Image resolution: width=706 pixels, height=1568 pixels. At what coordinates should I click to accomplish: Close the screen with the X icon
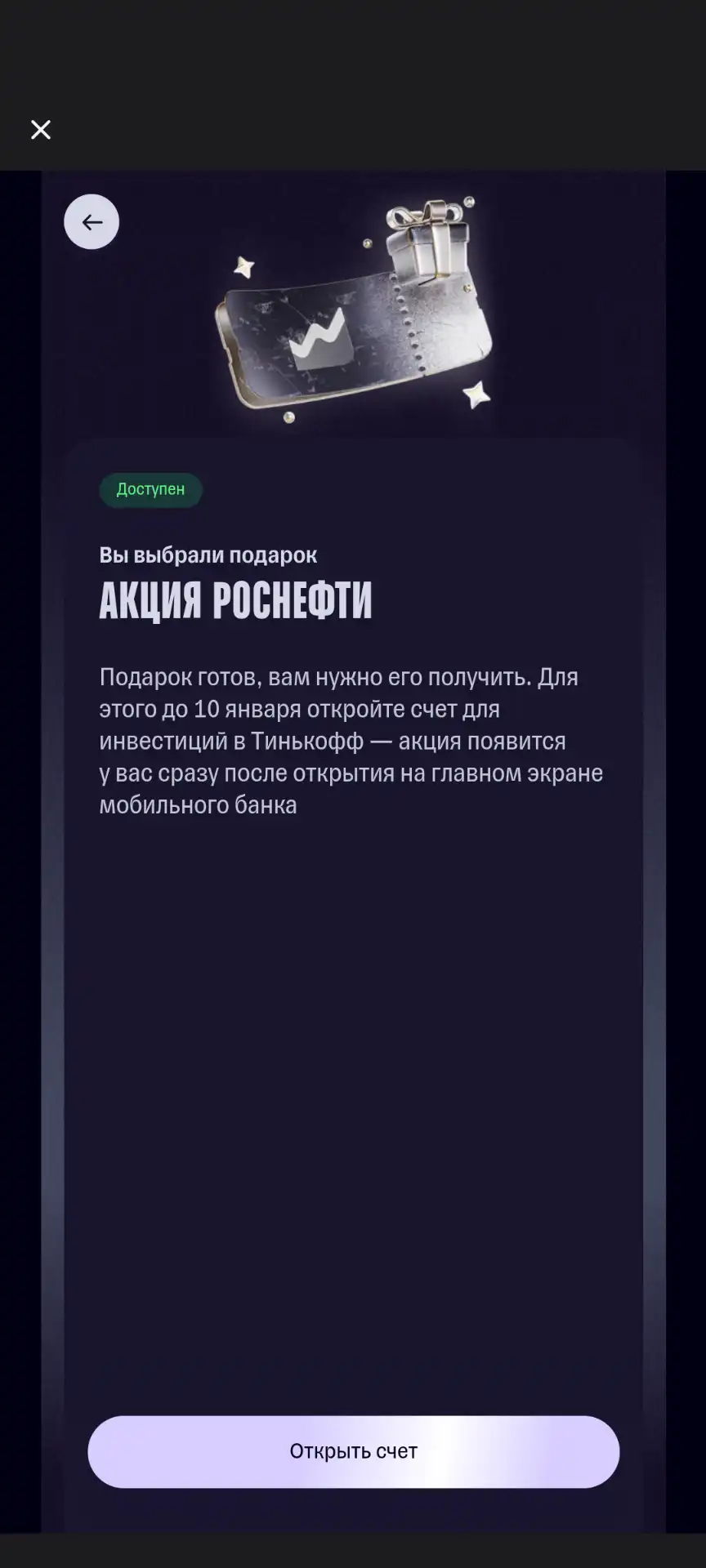coord(41,130)
